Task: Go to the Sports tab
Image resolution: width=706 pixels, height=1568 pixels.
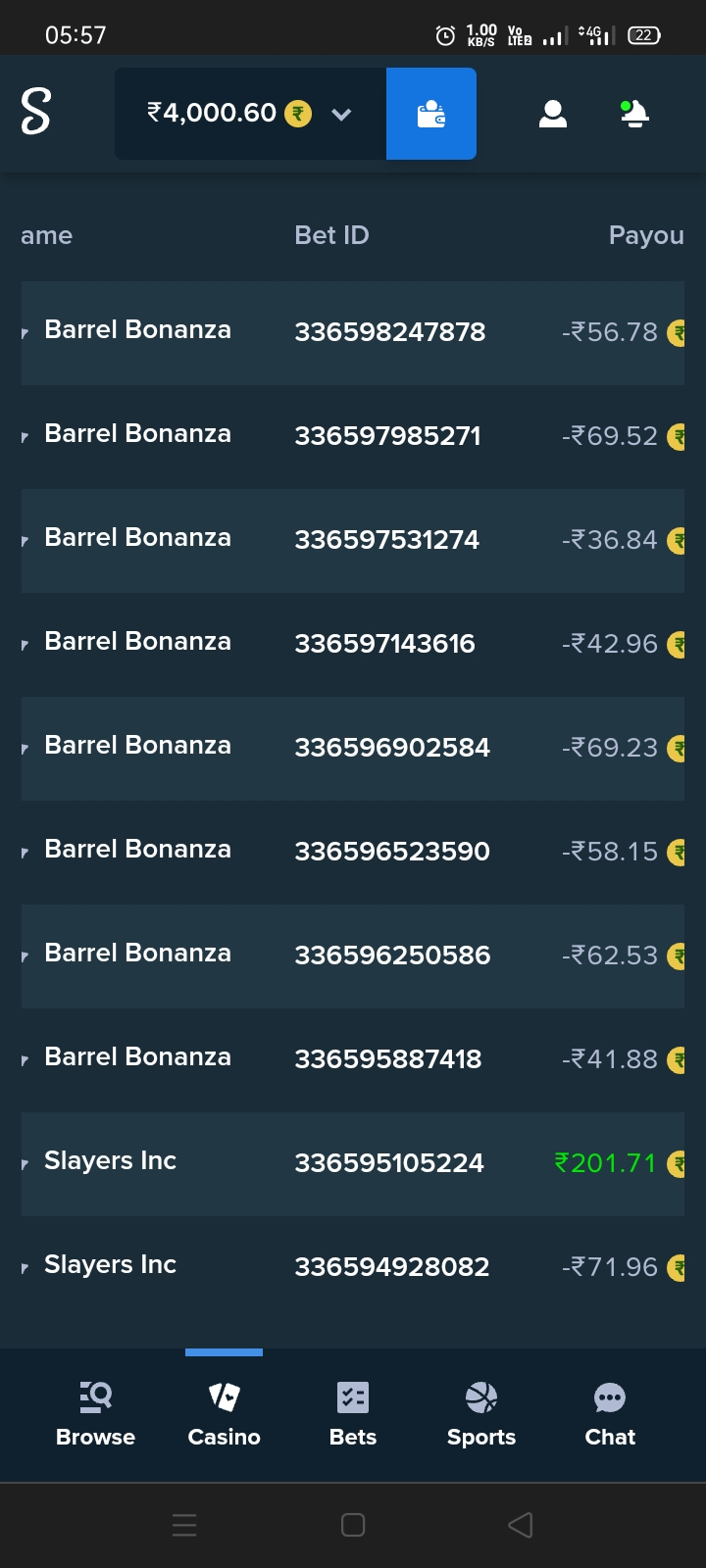Action: pyautogui.click(x=481, y=1415)
